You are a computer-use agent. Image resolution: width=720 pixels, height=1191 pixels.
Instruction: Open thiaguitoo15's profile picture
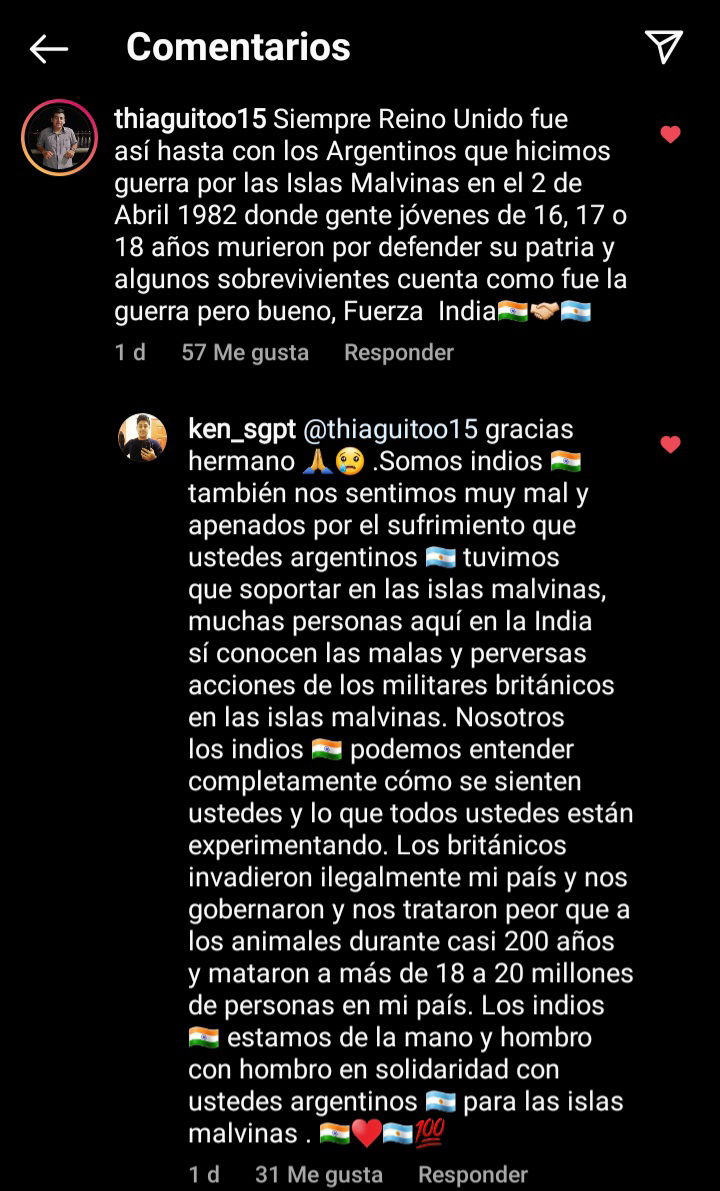(x=59, y=137)
